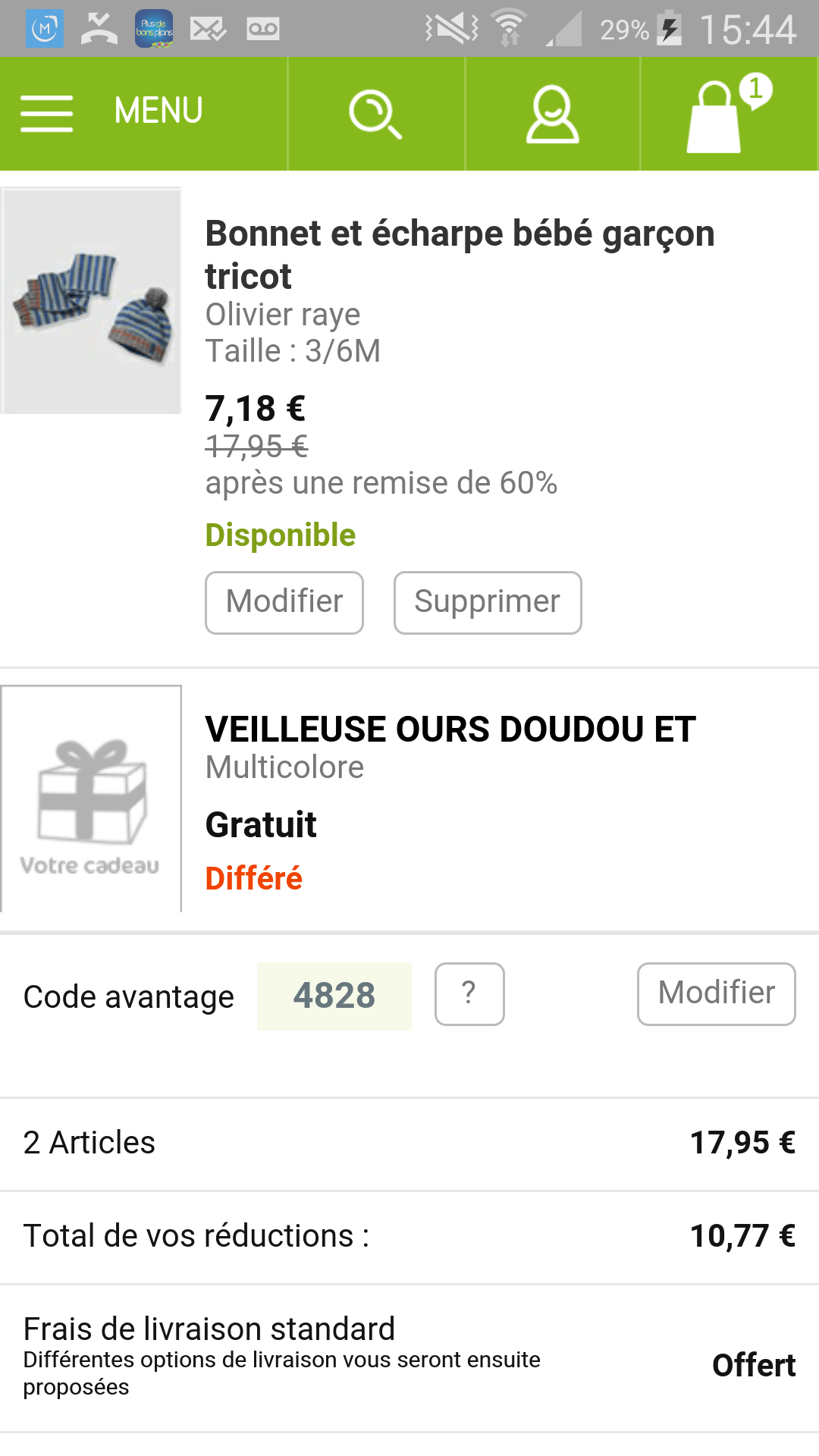Tap Modifier next to Code avantage
819x1456 pixels.
coord(716,993)
